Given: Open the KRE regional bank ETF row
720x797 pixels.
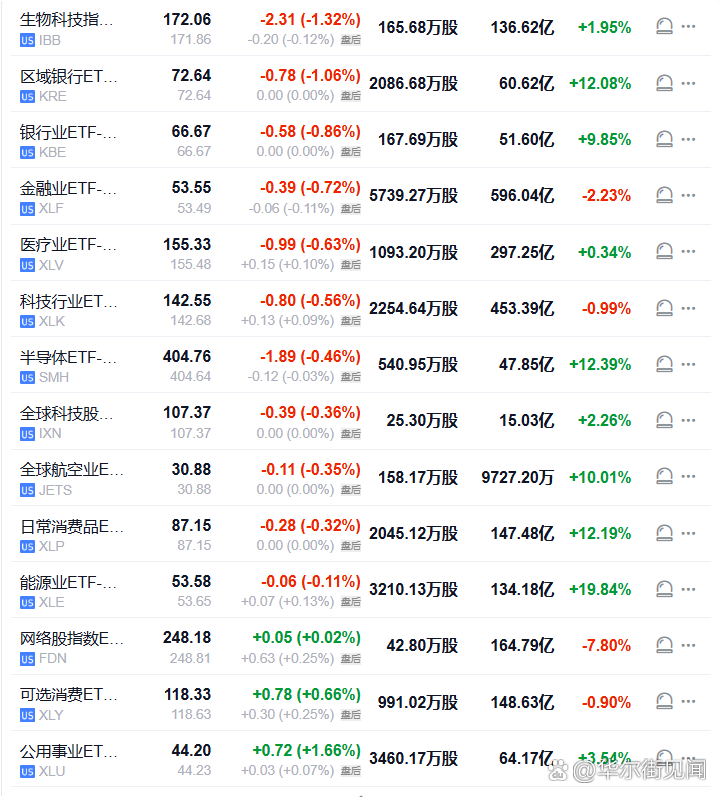Looking at the screenshot, I should [x=67, y=76].
